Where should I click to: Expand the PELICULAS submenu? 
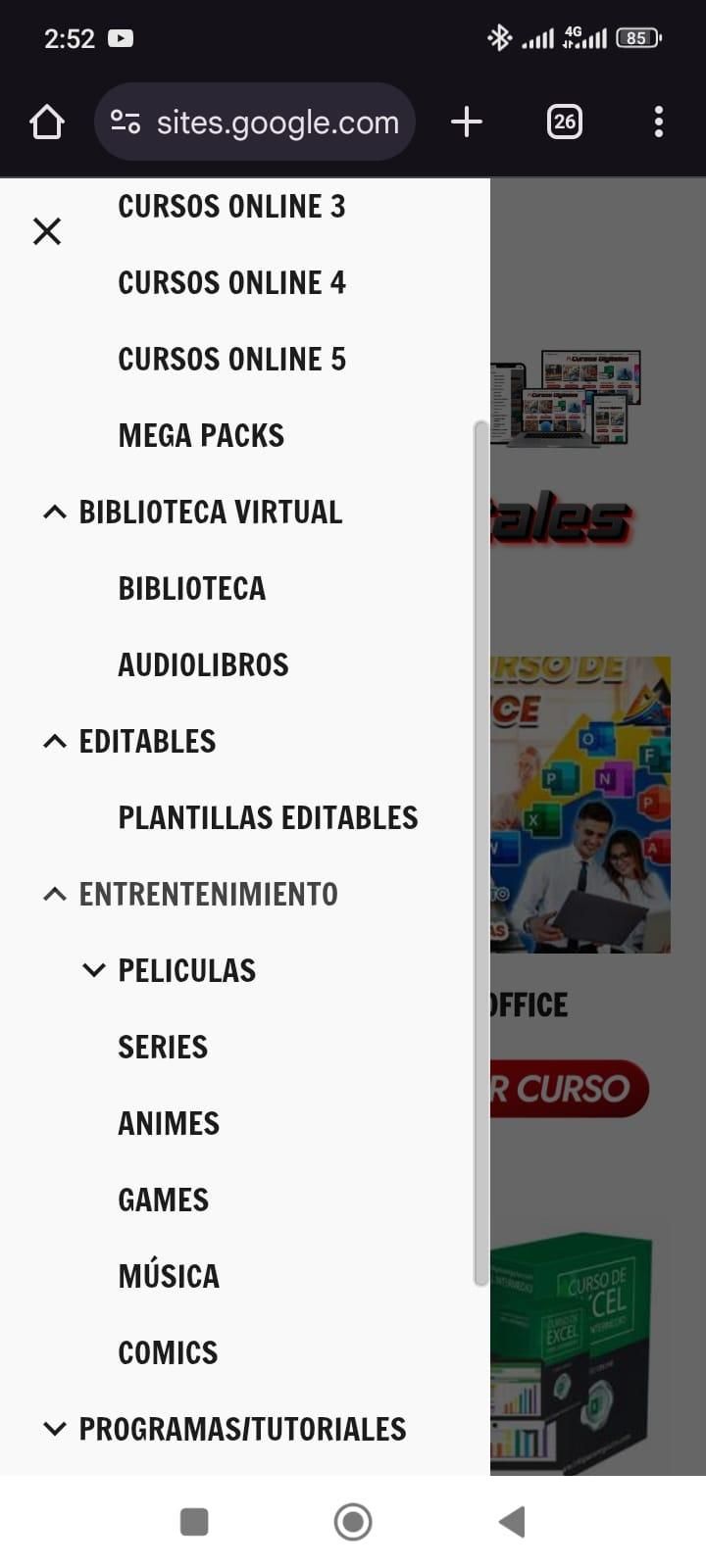[x=94, y=971]
